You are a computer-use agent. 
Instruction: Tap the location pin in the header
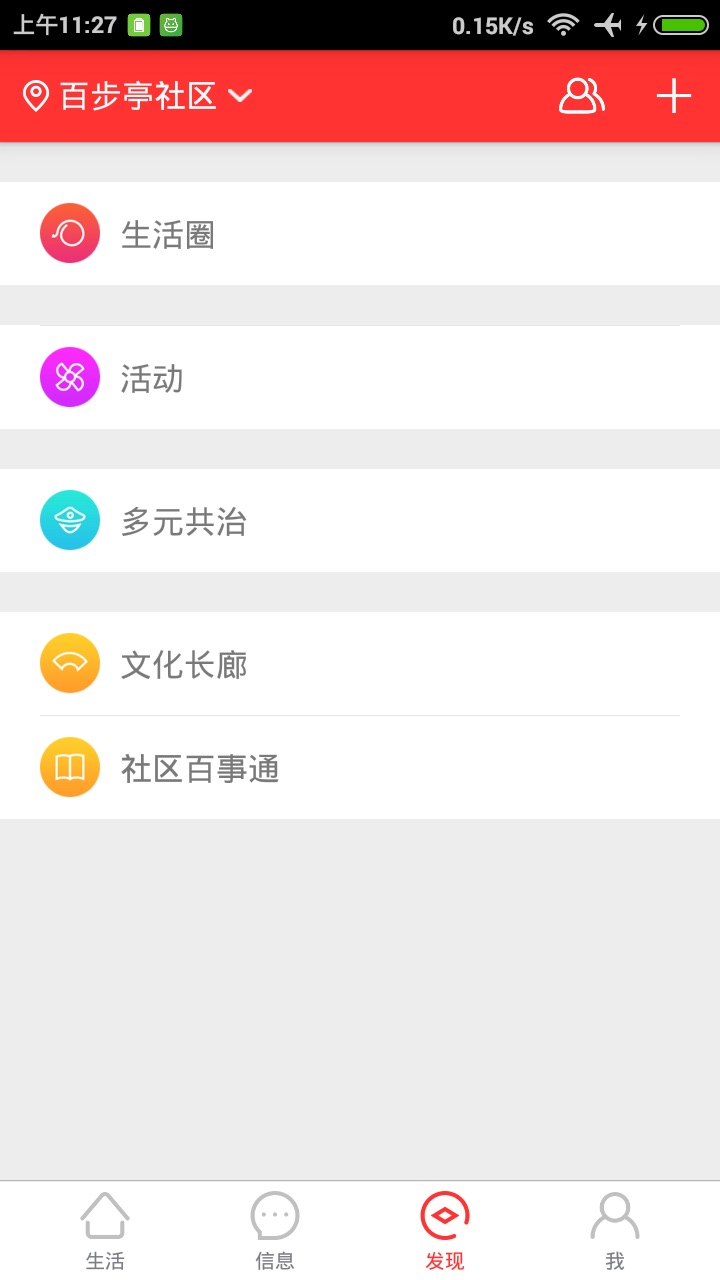[38, 96]
